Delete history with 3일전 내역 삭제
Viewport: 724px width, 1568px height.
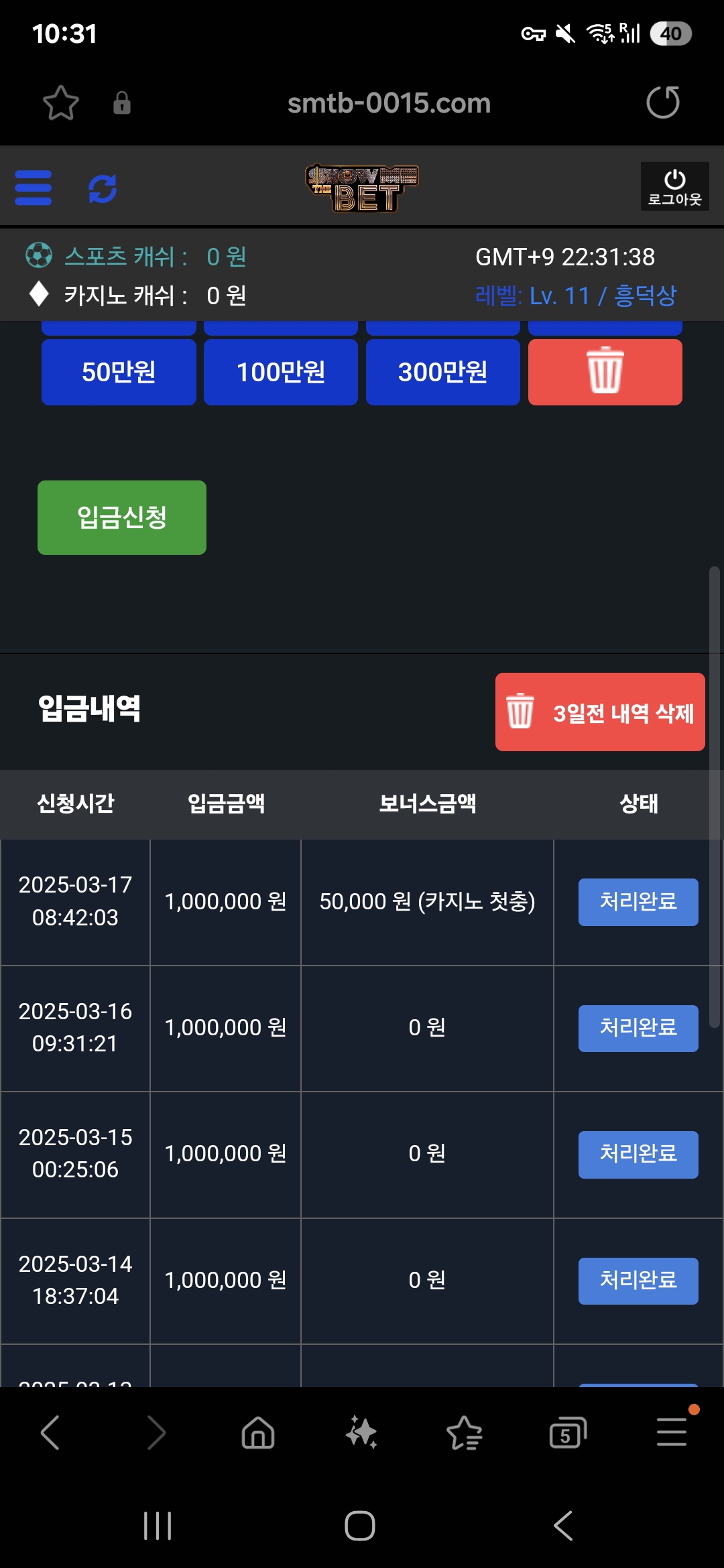pos(600,712)
